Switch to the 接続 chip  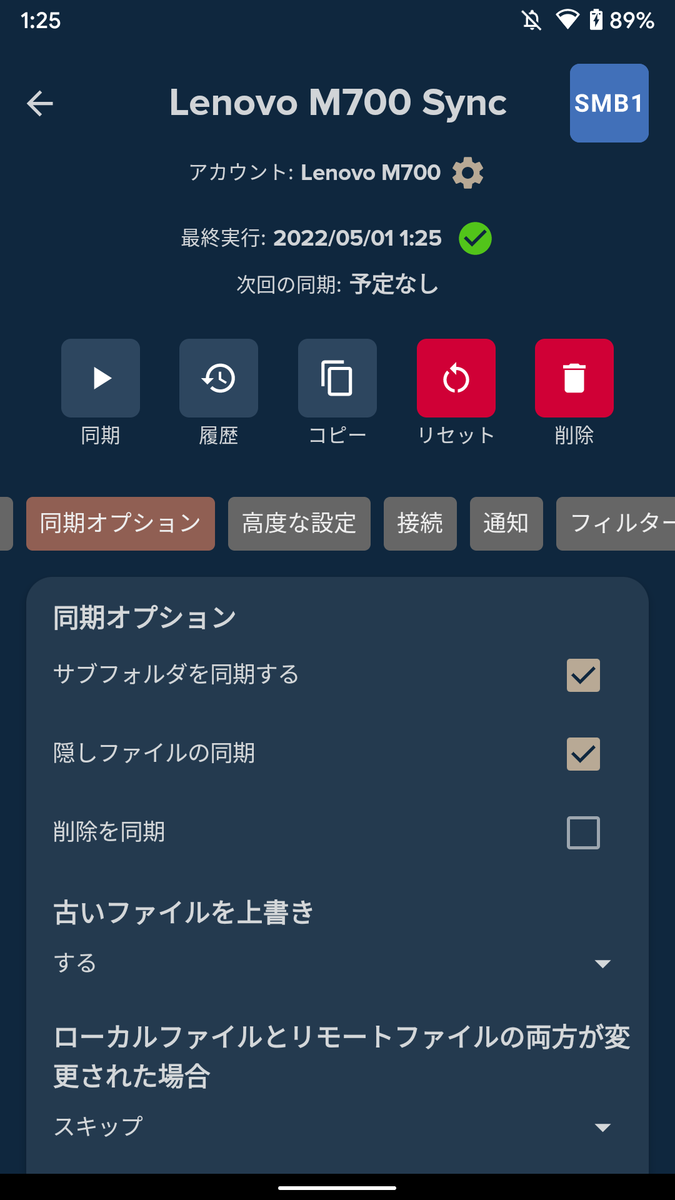coord(420,524)
